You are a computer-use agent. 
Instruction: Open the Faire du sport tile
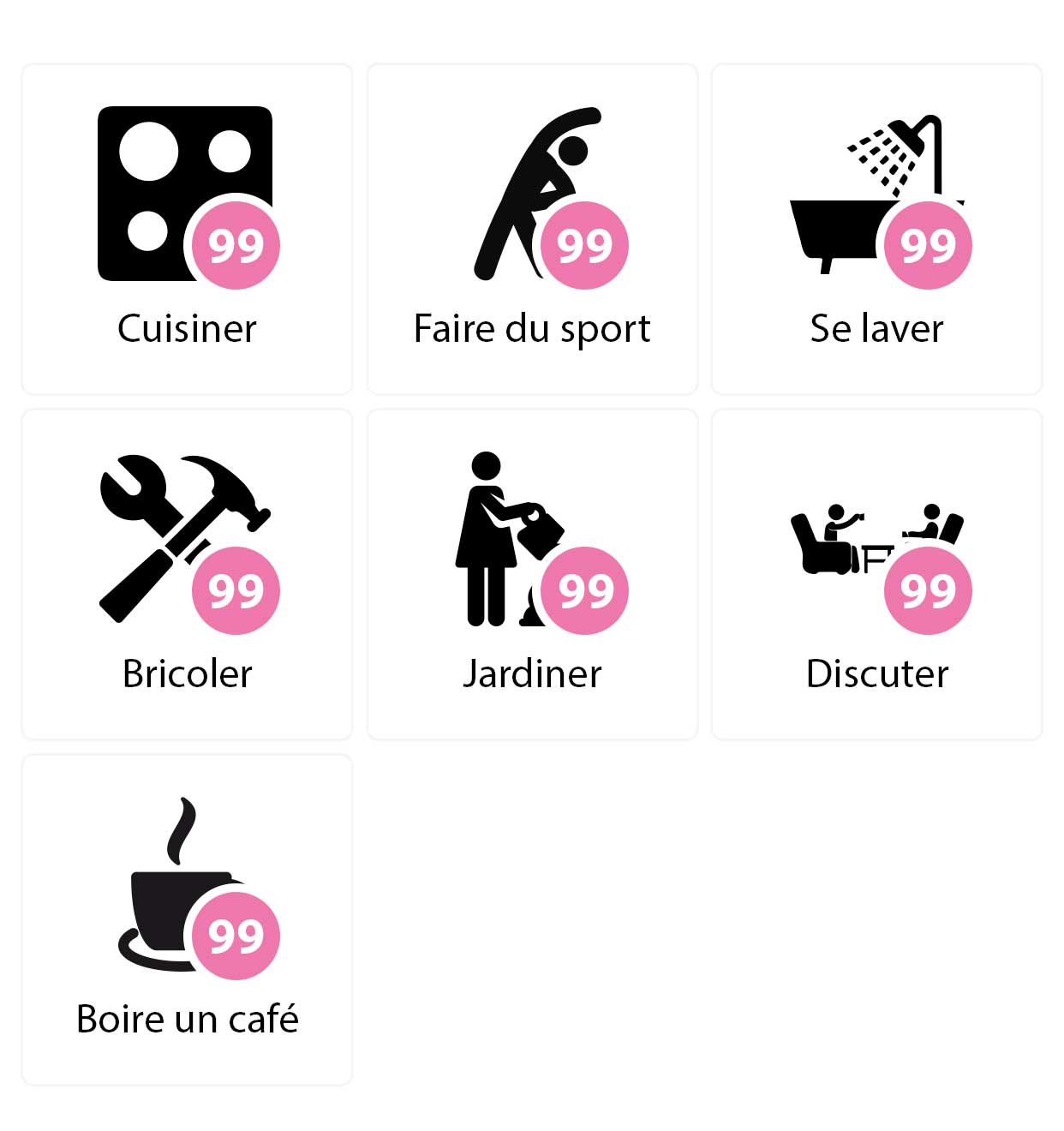532,229
